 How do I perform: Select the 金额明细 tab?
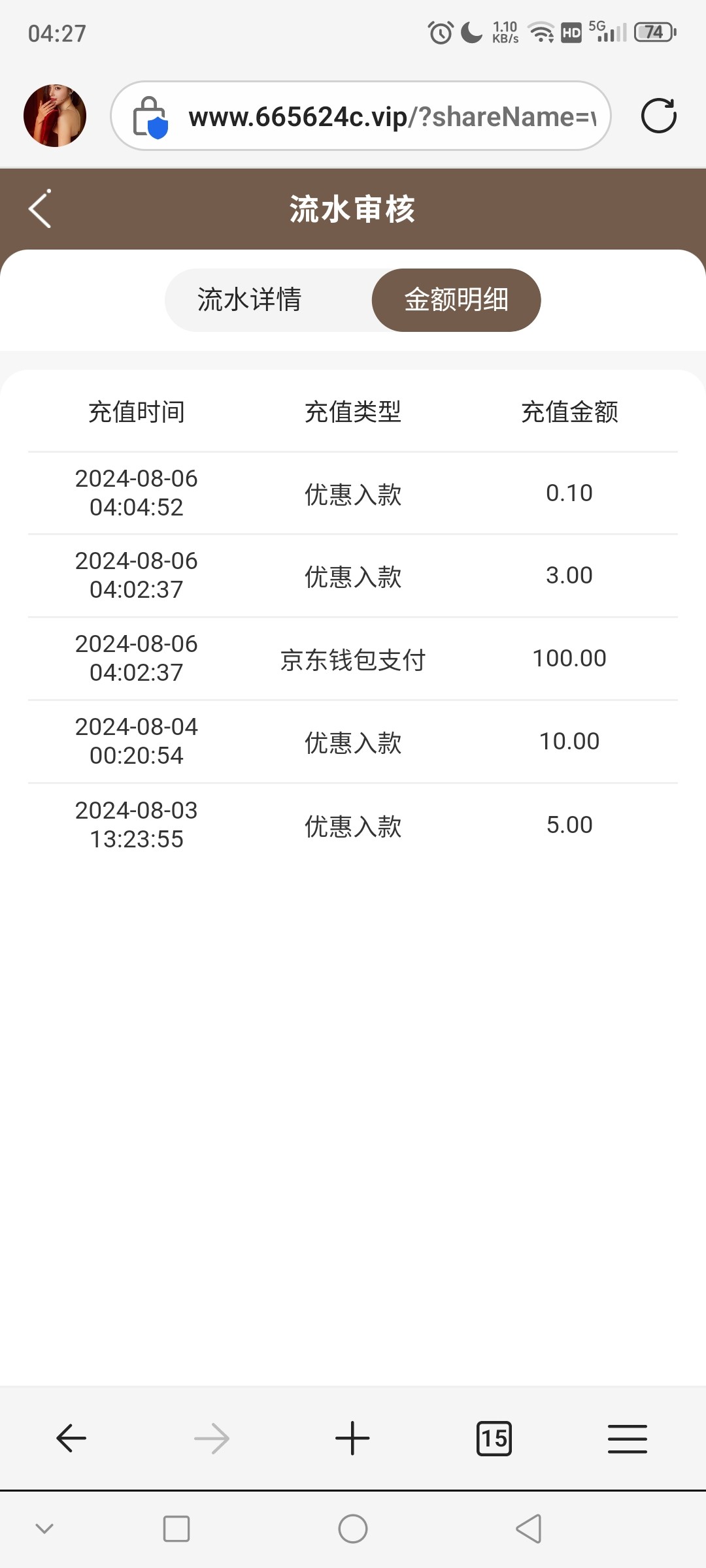[456, 300]
